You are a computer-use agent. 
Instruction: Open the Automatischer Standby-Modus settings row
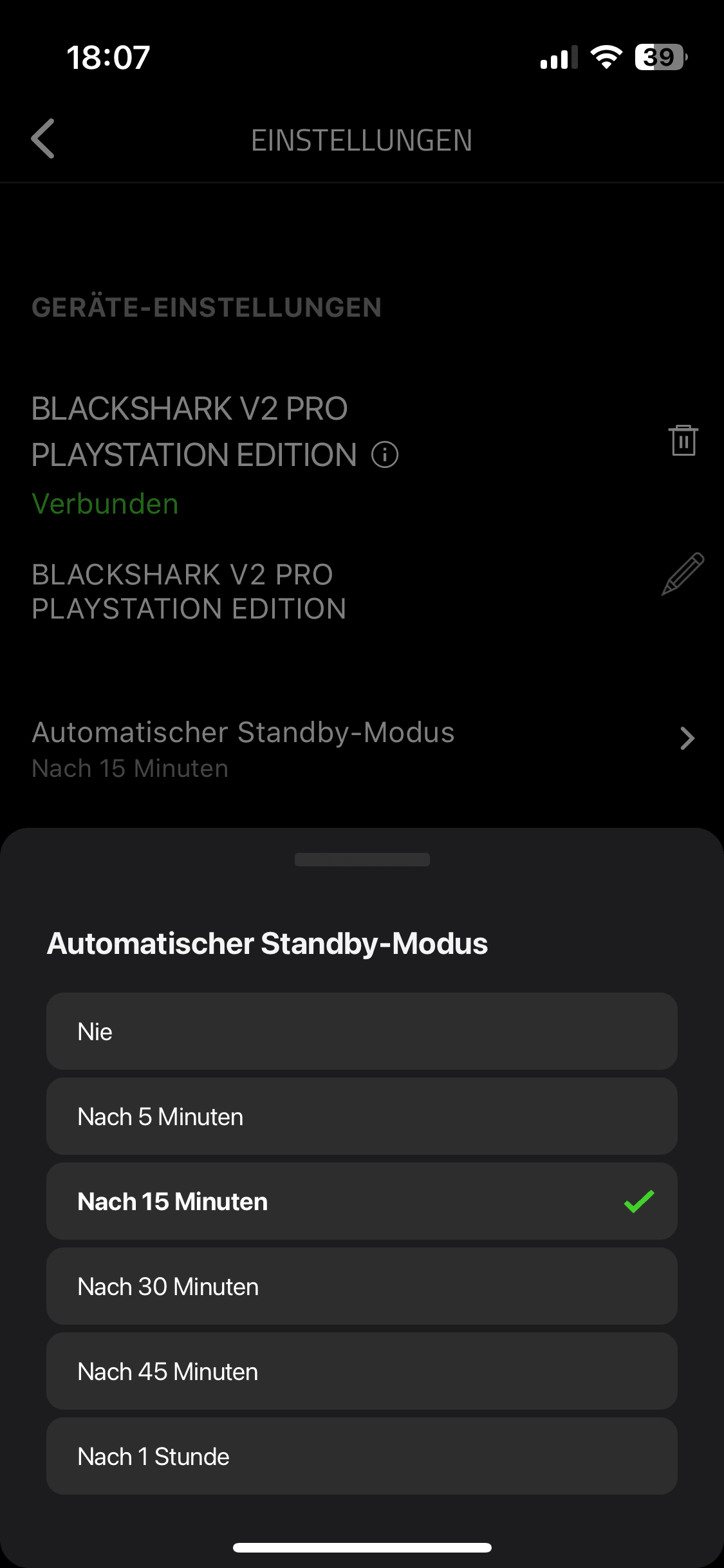[x=362, y=749]
